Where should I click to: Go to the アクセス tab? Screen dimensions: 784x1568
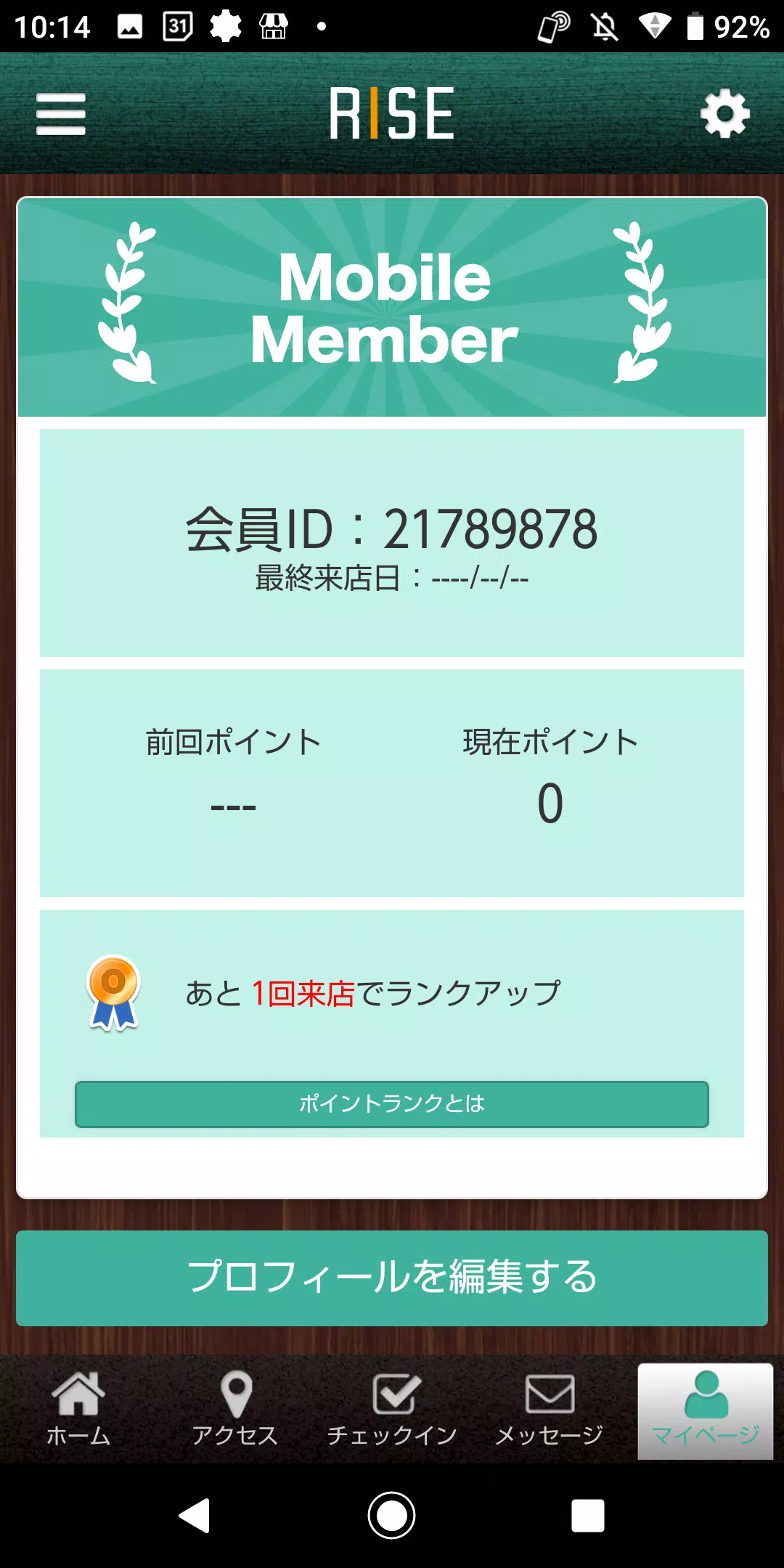click(235, 1410)
